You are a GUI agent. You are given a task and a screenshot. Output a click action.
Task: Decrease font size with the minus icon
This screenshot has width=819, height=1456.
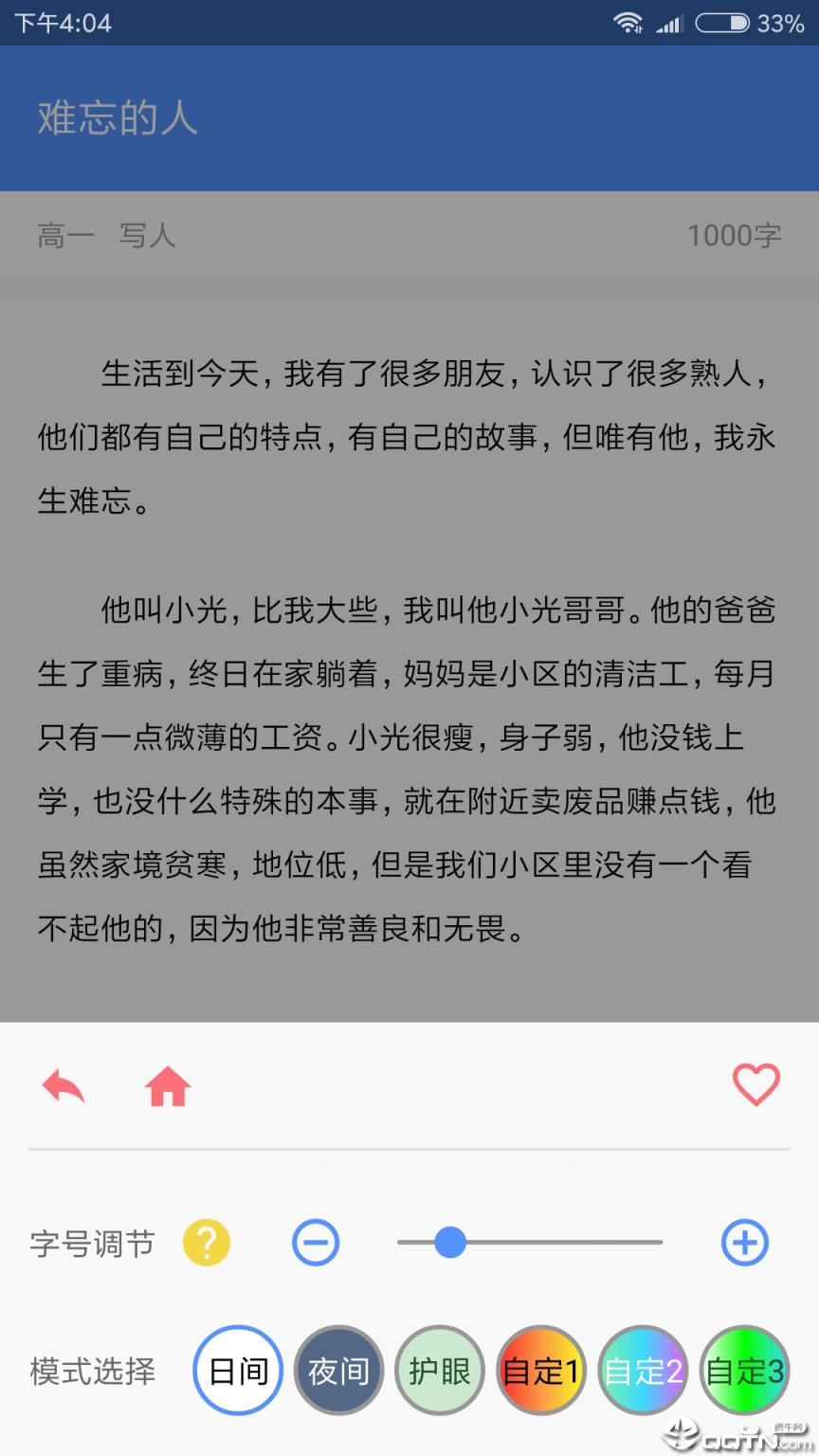tap(316, 1243)
